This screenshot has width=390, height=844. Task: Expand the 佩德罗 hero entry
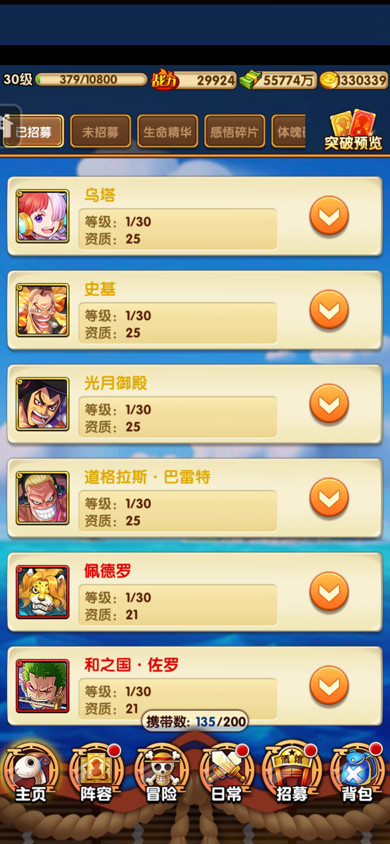click(329, 592)
